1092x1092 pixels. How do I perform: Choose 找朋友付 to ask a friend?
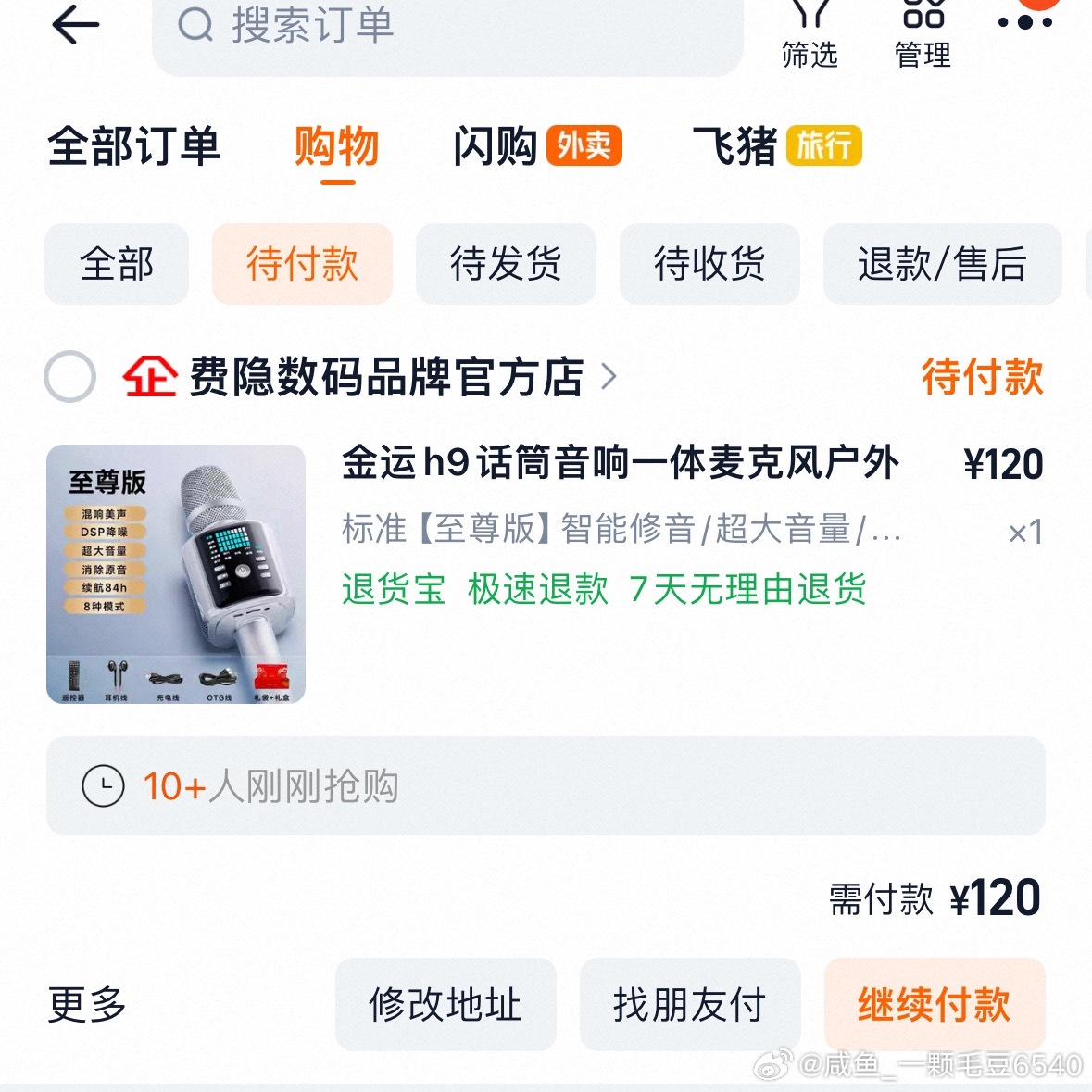tap(690, 1005)
